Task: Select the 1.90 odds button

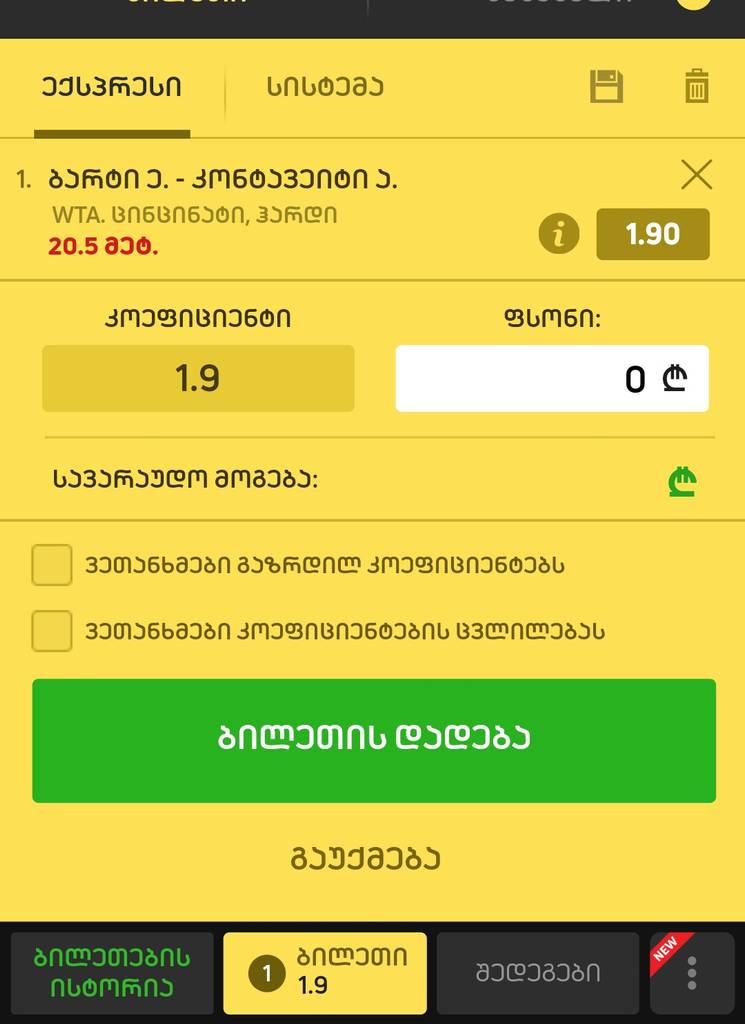Action: 653,233
